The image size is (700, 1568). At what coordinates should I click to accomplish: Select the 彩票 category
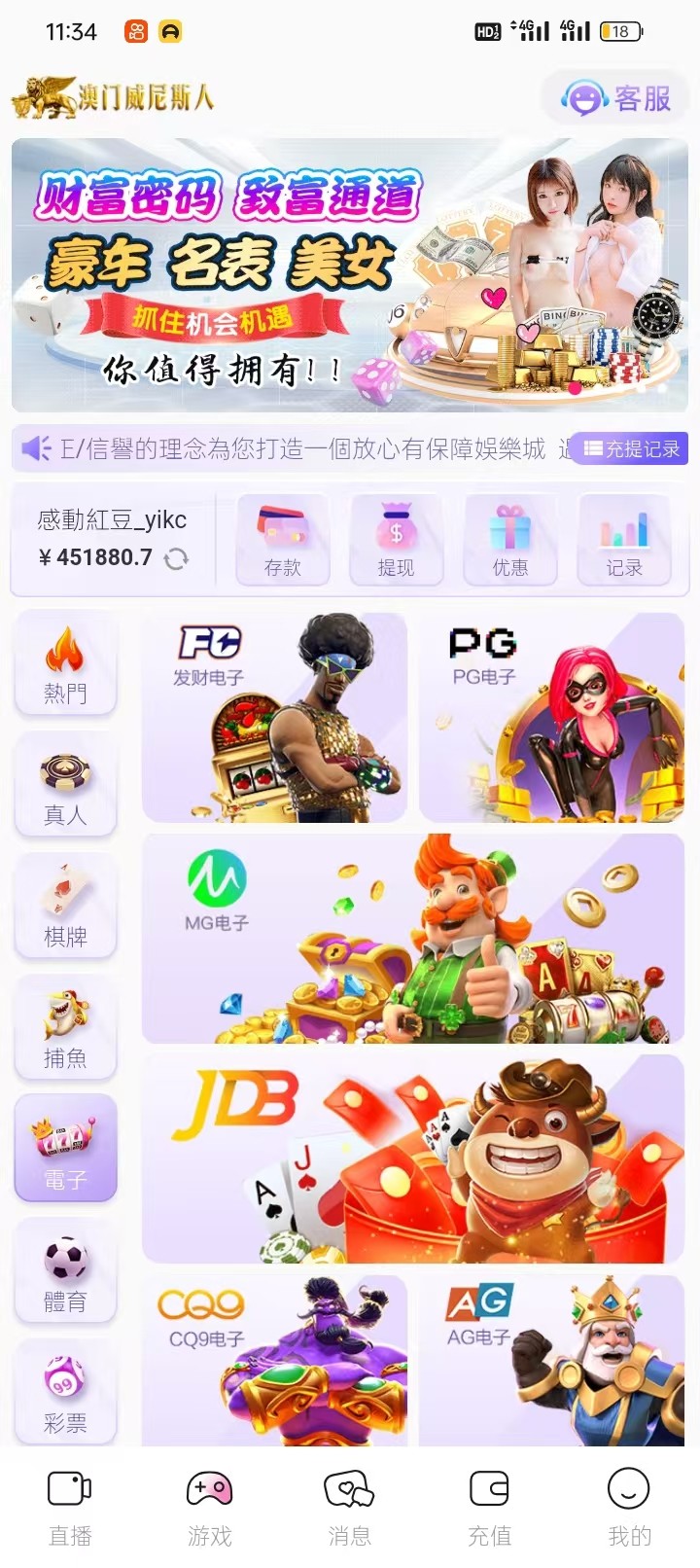[65, 1394]
